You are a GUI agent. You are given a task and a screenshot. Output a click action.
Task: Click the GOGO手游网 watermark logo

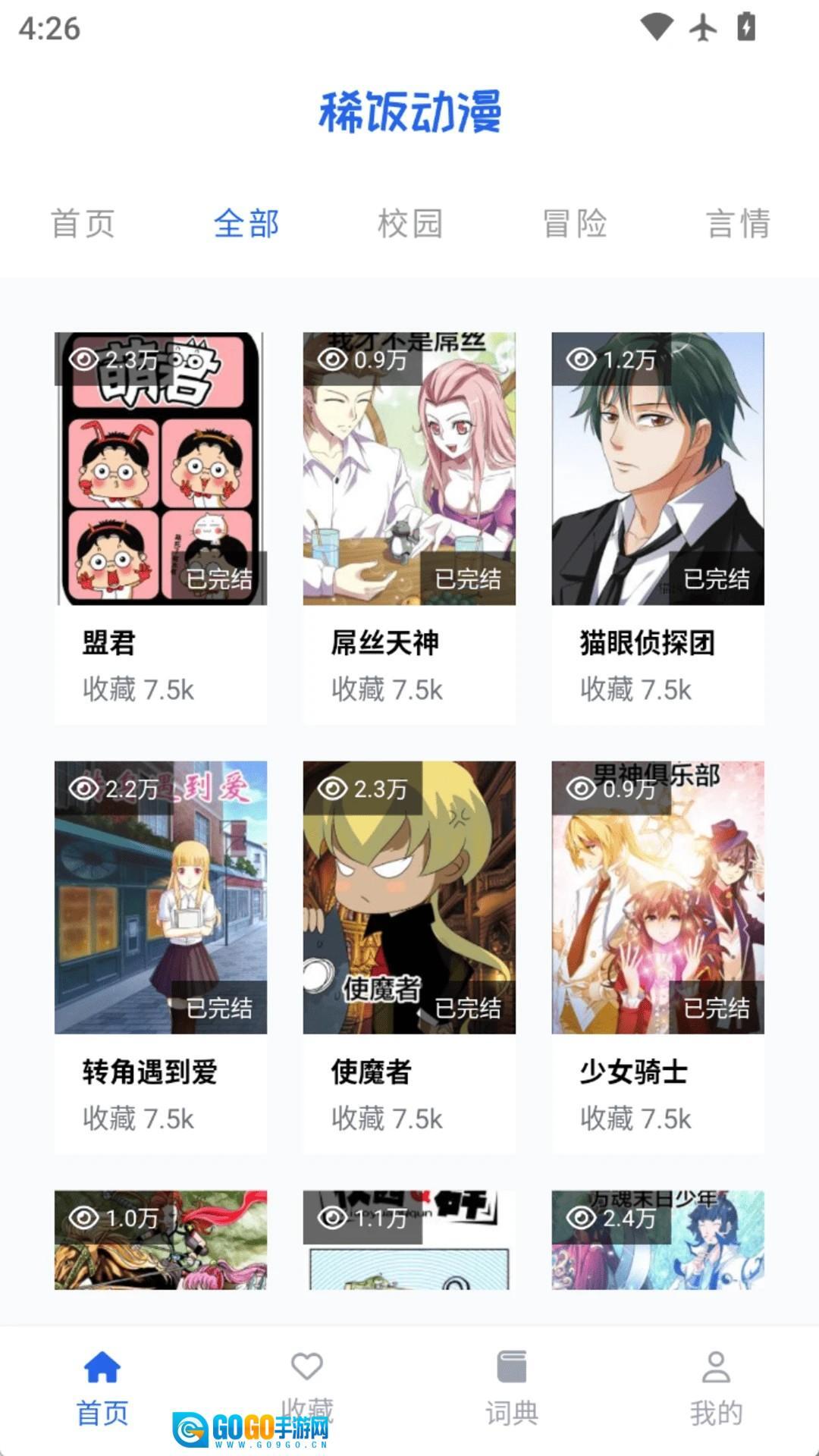tap(250, 1426)
